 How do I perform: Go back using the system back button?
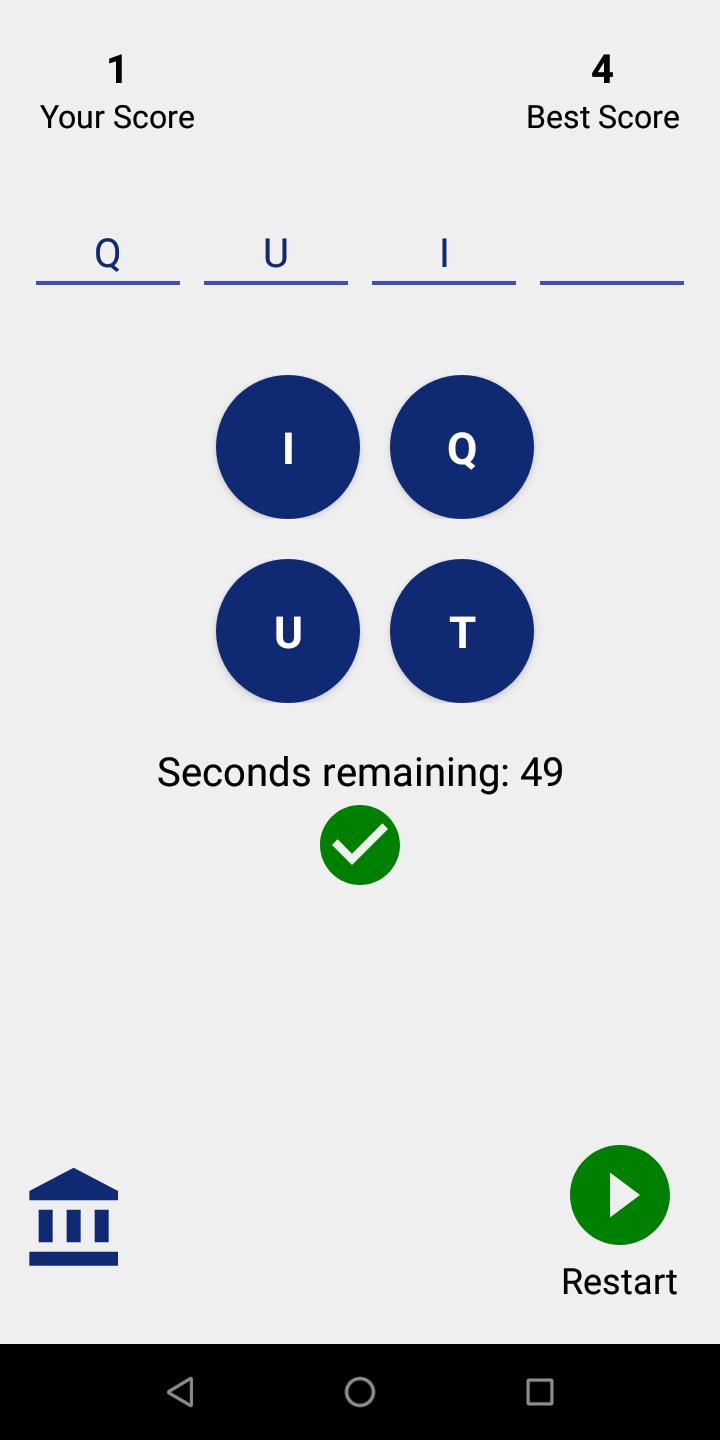[x=180, y=1391]
